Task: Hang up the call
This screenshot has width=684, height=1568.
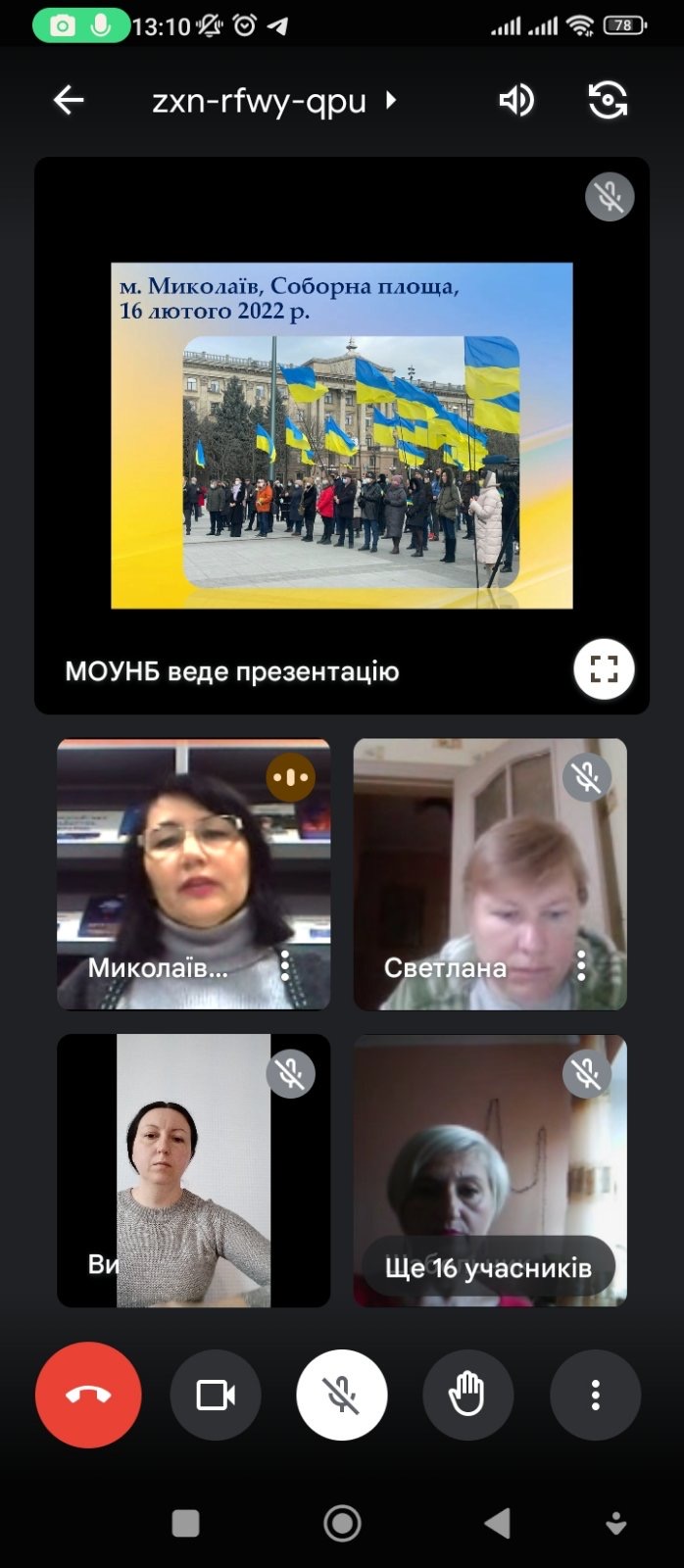Action: click(x=88, y=1395)
